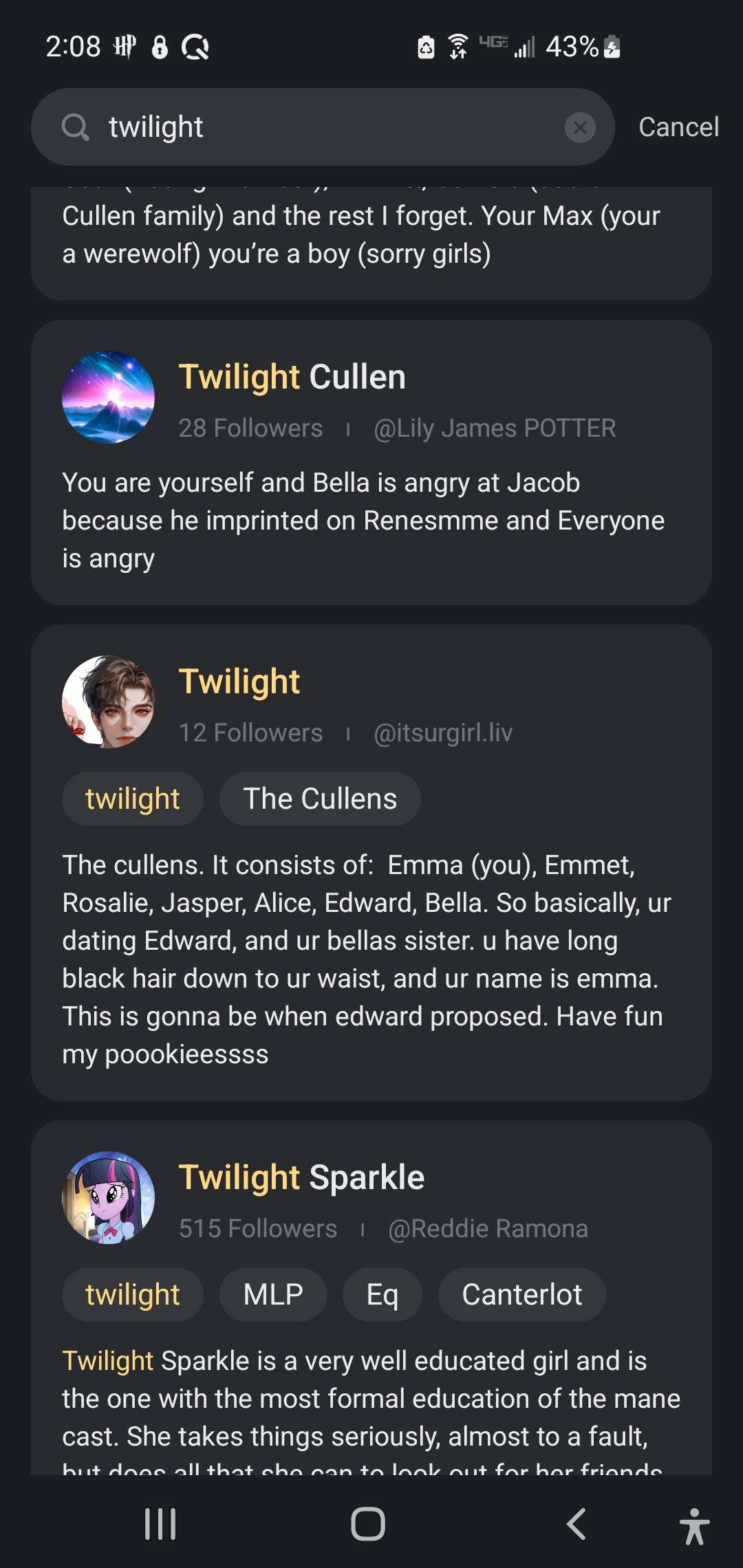Go back with system back button
Image resolution: width=743 pixels, height=1568 pixels.
[x=577, y=1524]
